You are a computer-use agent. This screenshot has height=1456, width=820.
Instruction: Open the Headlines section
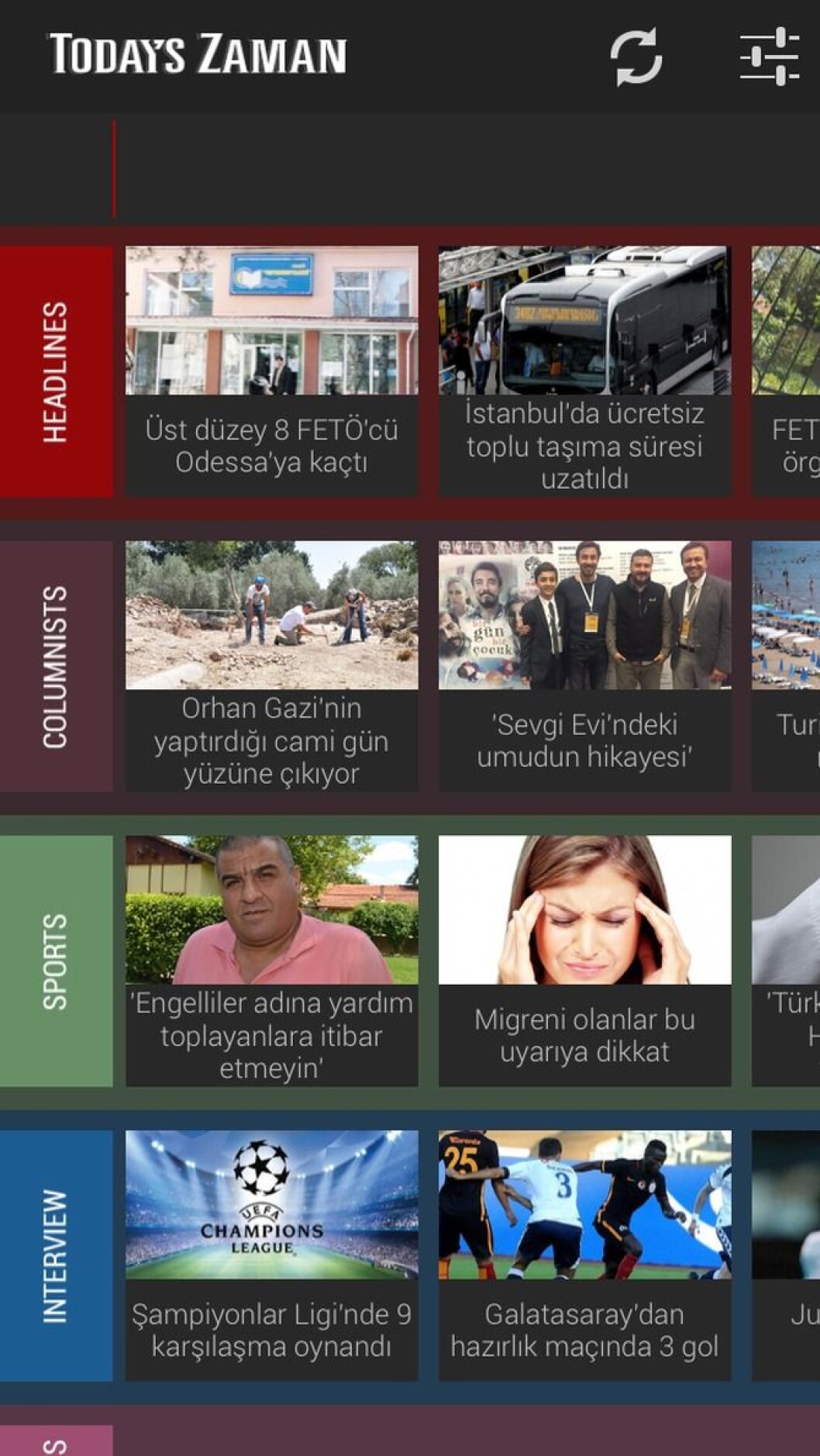coord(56,371)
